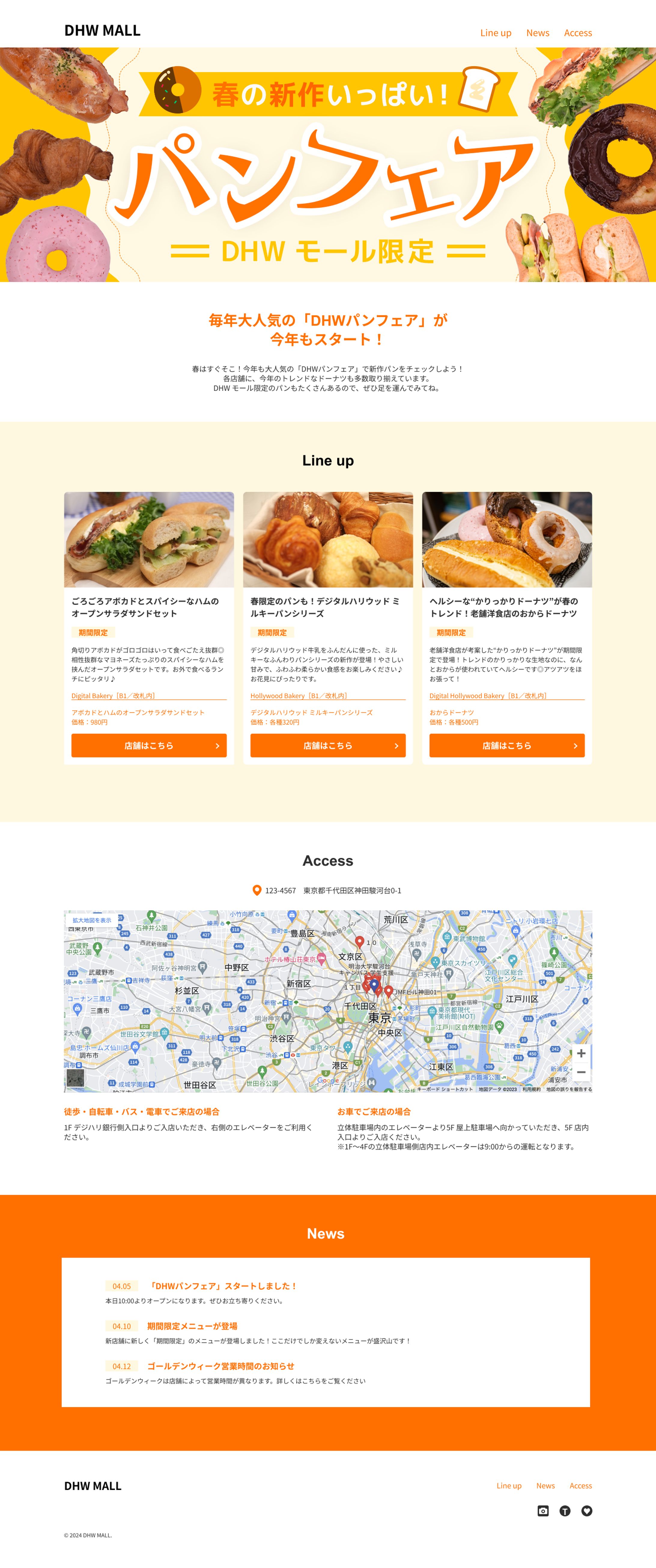Tap 店舗はこちら for the ミルキーパンシリーズ

tap(328, 745)
